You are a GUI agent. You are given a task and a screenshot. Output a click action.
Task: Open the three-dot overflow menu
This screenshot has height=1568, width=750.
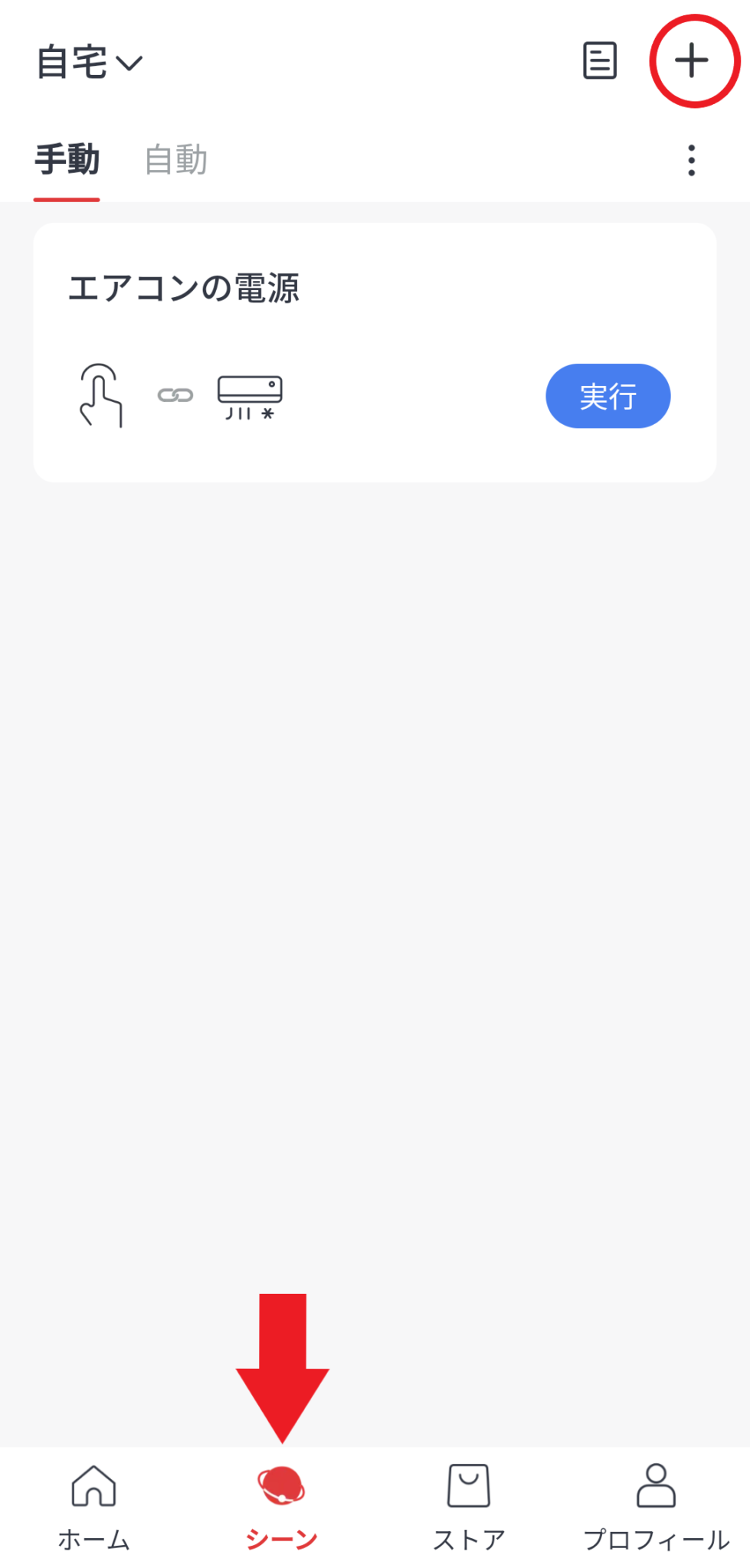coord(691,161)
